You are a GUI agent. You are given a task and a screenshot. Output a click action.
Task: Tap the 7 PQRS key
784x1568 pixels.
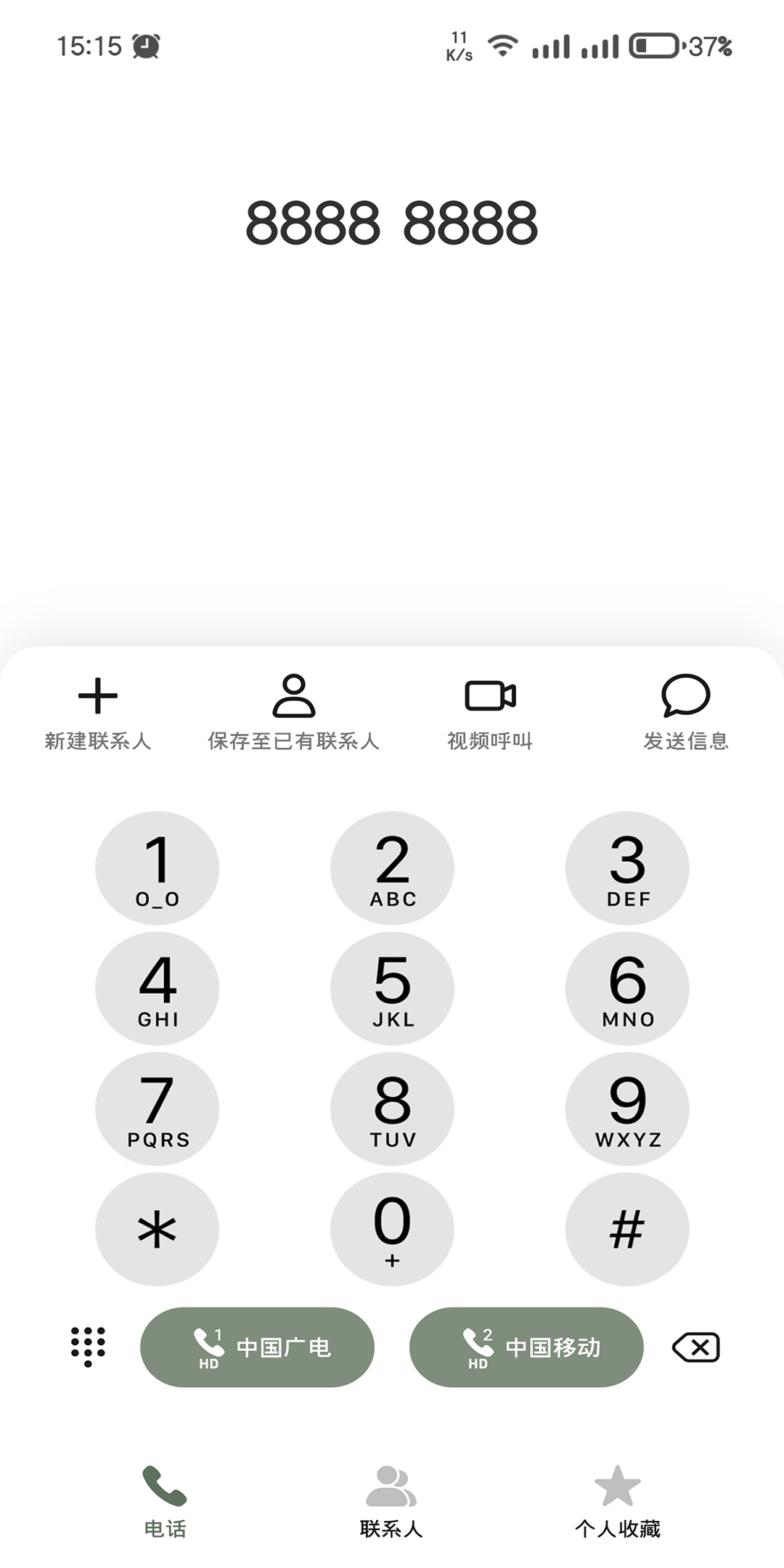click(x=157, y=1108)
